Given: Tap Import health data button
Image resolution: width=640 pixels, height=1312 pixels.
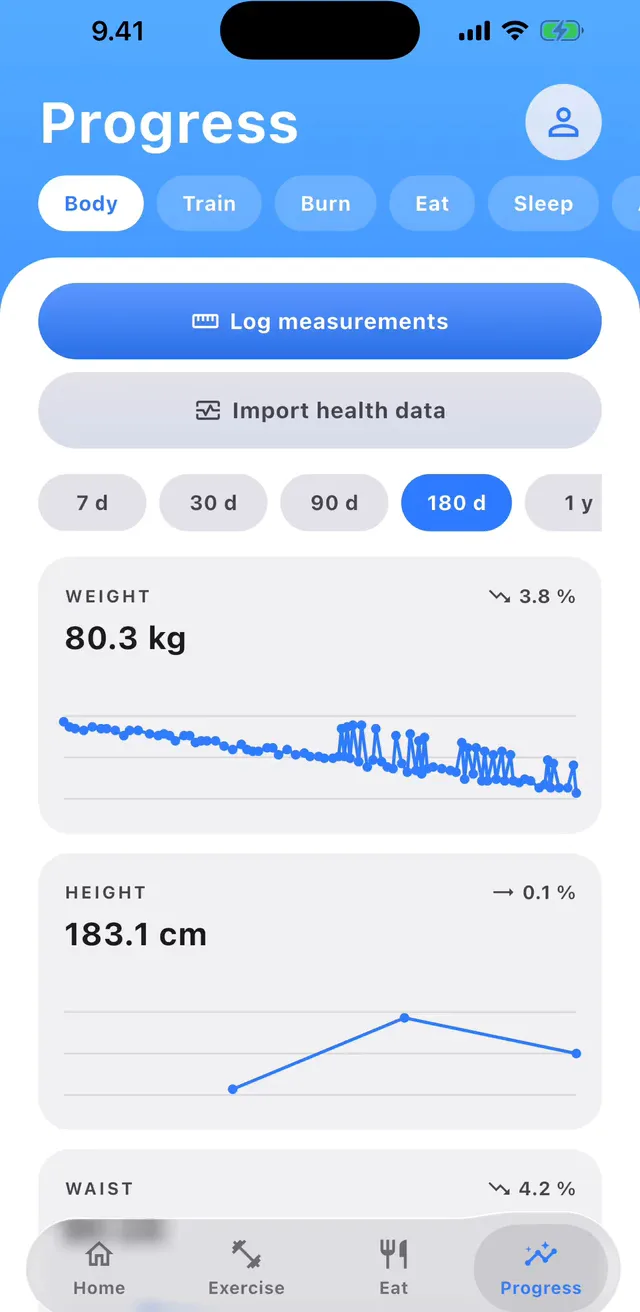Looking at the screenshot, I should (320, 411).
